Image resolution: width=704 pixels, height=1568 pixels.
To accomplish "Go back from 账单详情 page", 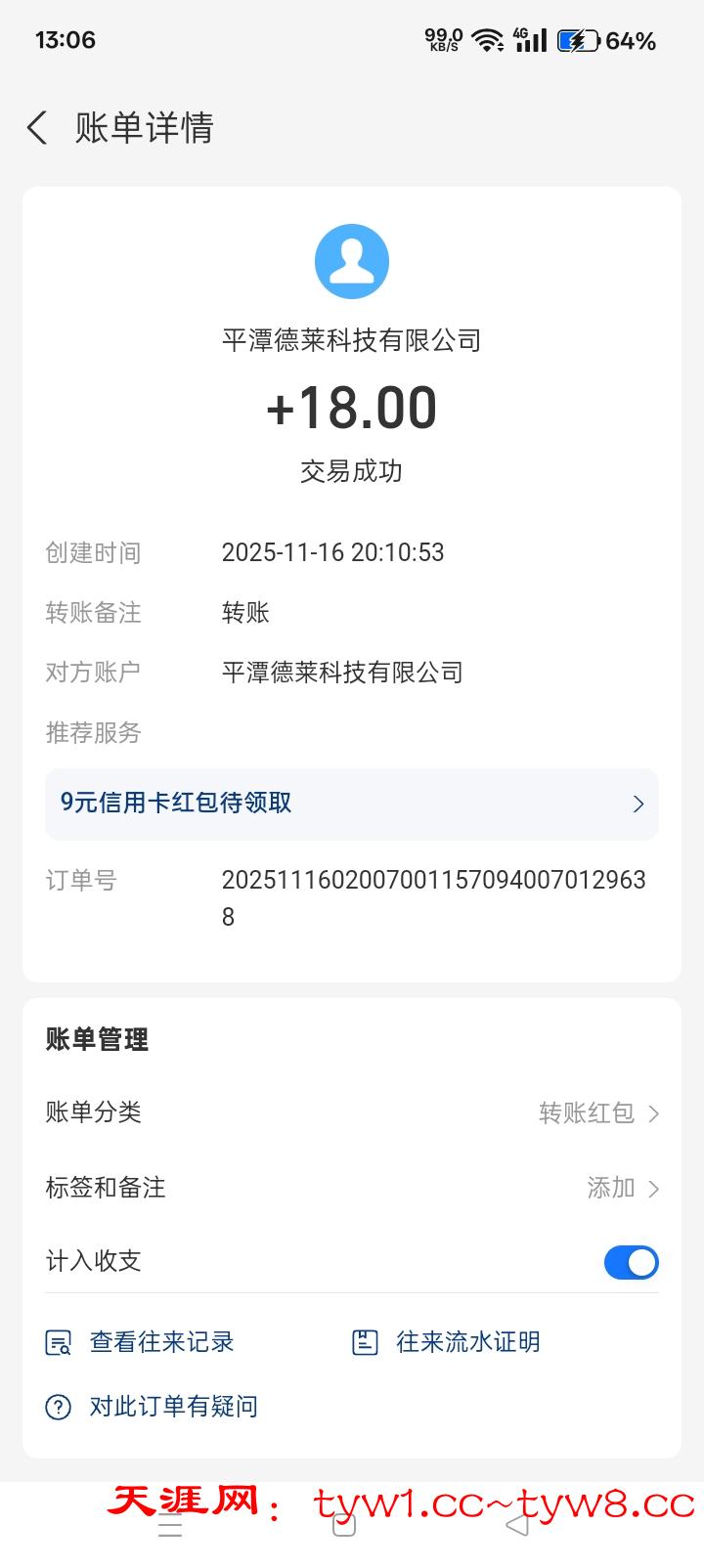I will [x=37, y=128].
